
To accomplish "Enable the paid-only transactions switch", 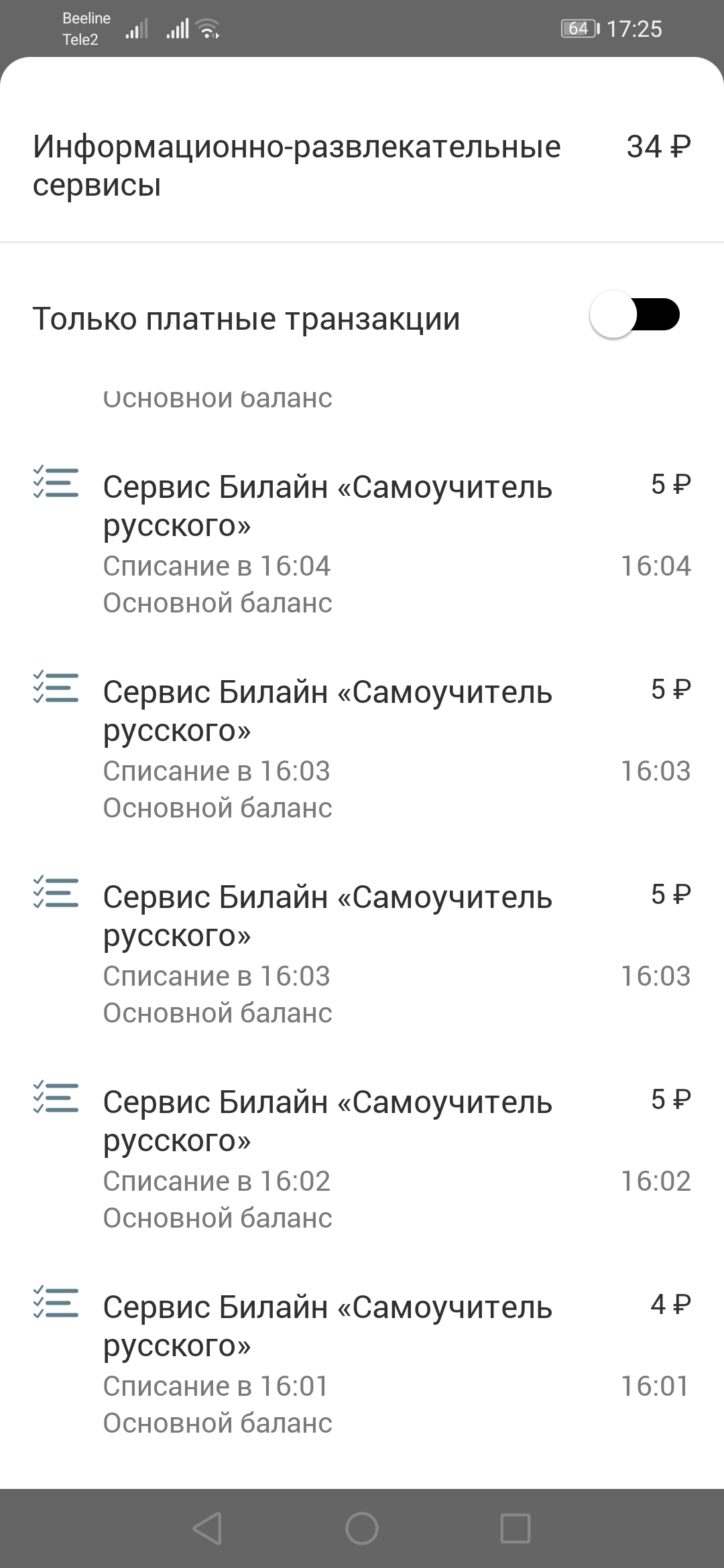I will click(x=634, y=315).
